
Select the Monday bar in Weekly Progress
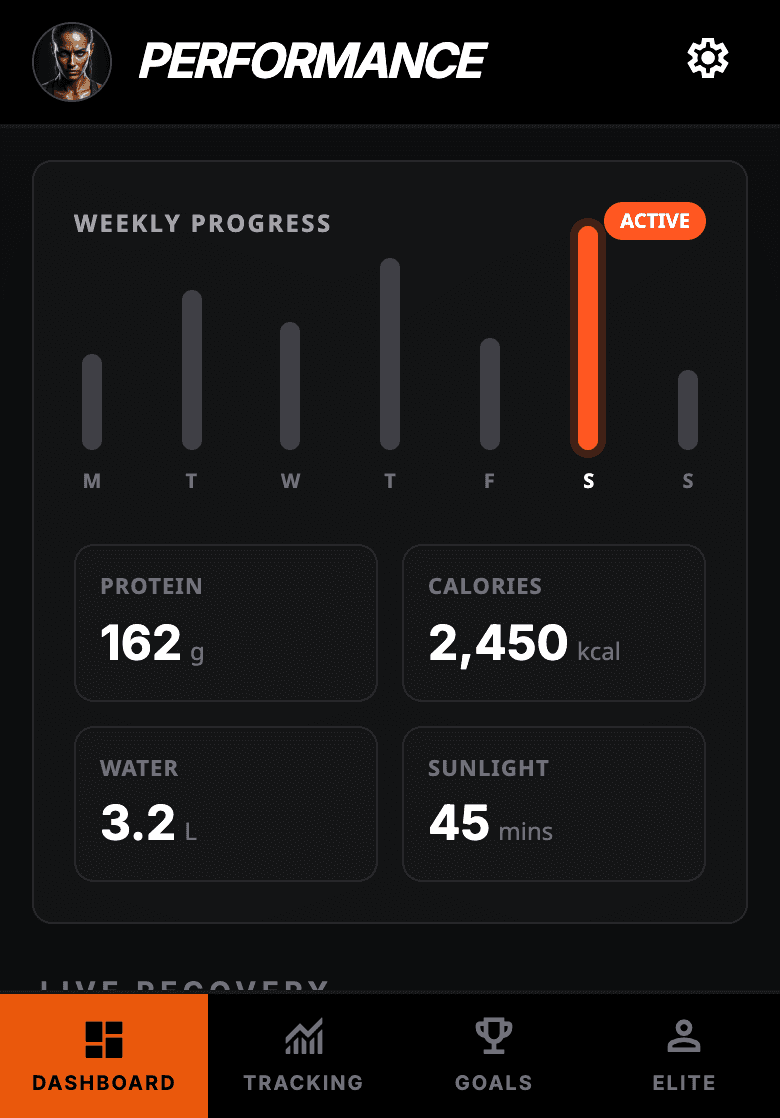click(x=92, y=402)
